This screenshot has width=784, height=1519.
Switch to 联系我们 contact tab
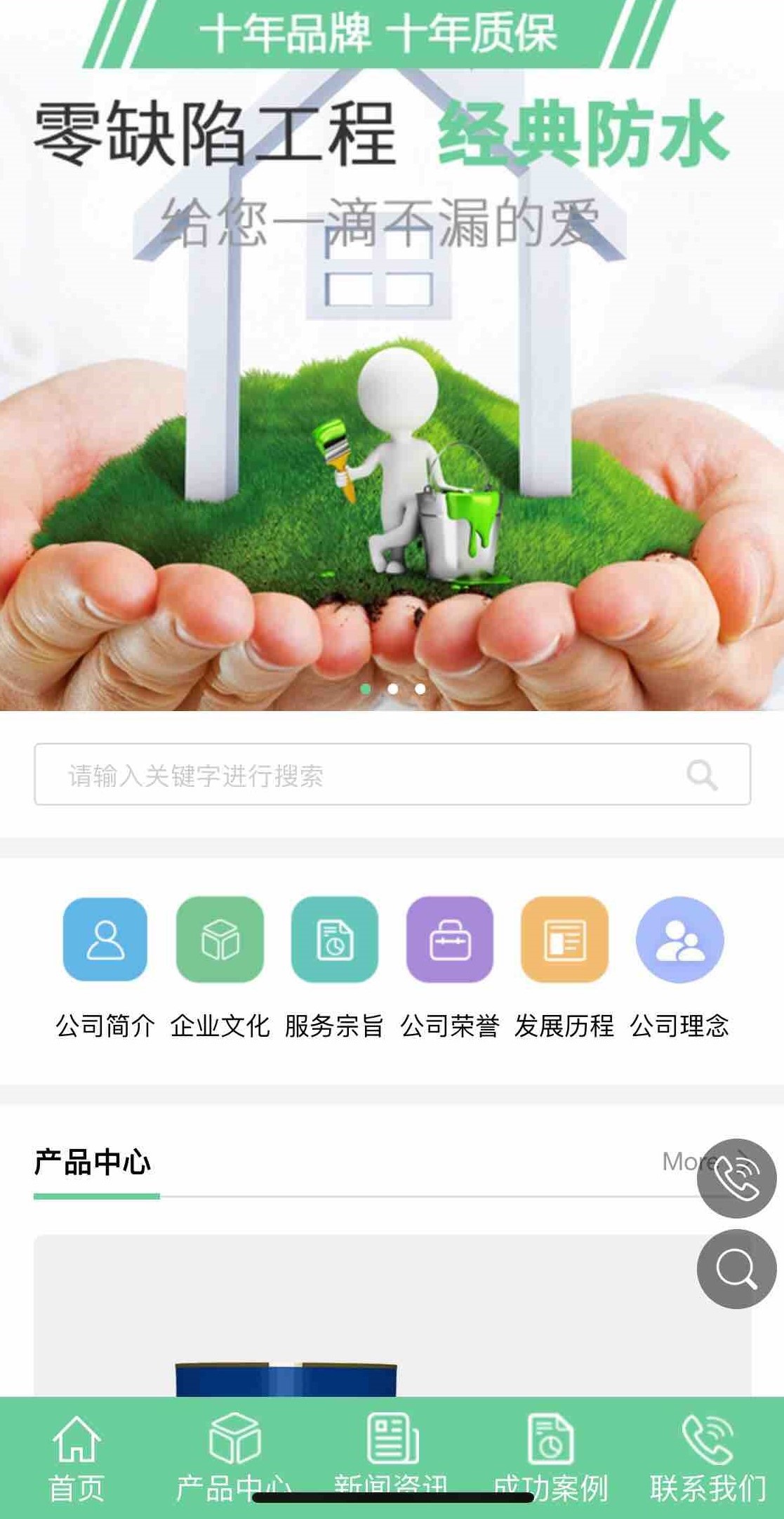(x=707, y=1457)
